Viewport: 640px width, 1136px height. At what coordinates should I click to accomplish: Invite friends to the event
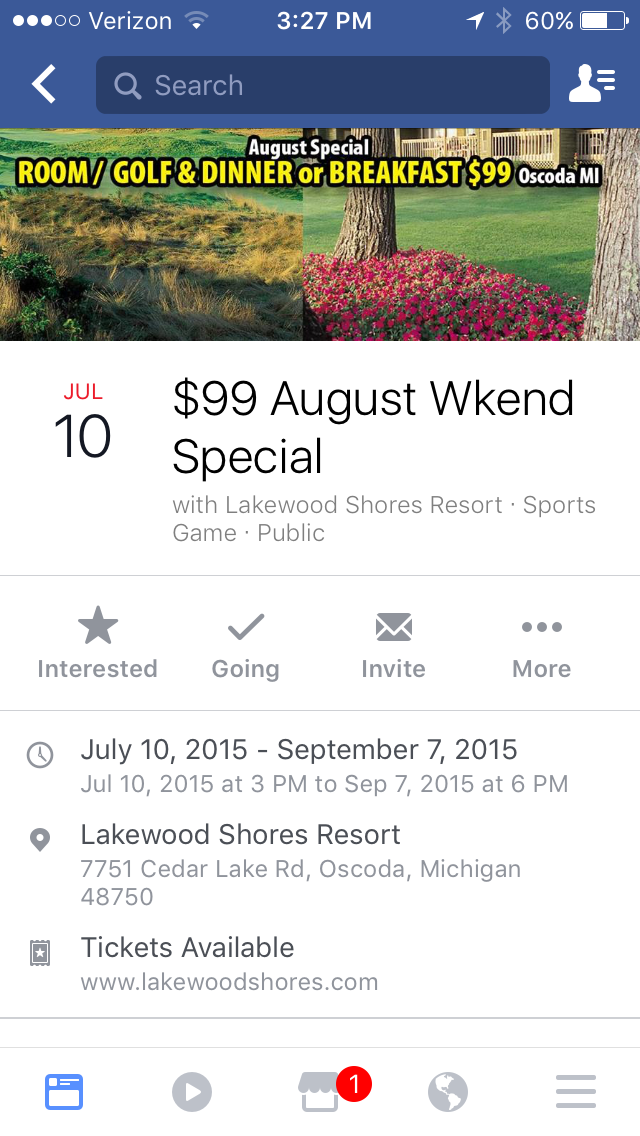click(x=393, y=646)
